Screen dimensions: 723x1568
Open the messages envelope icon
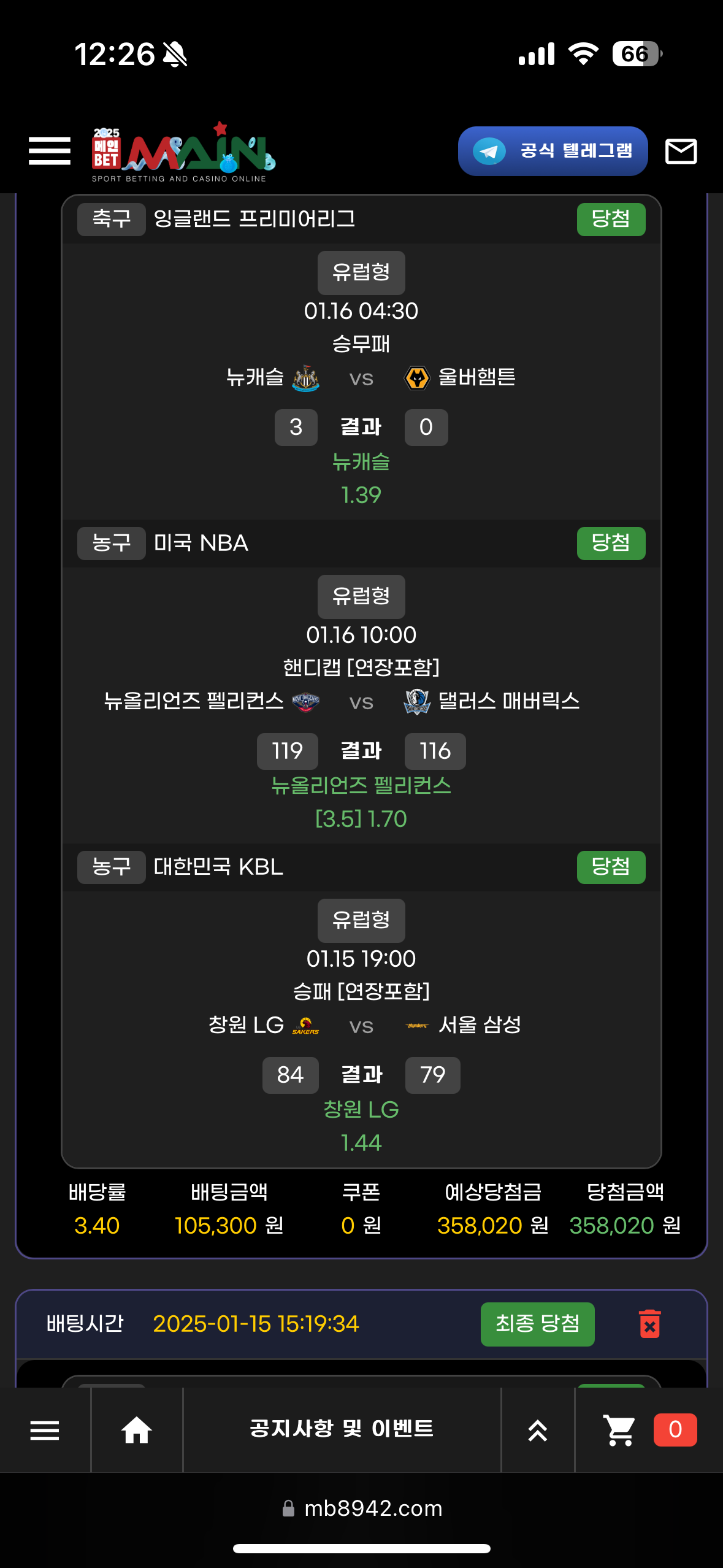coord(681,151)
